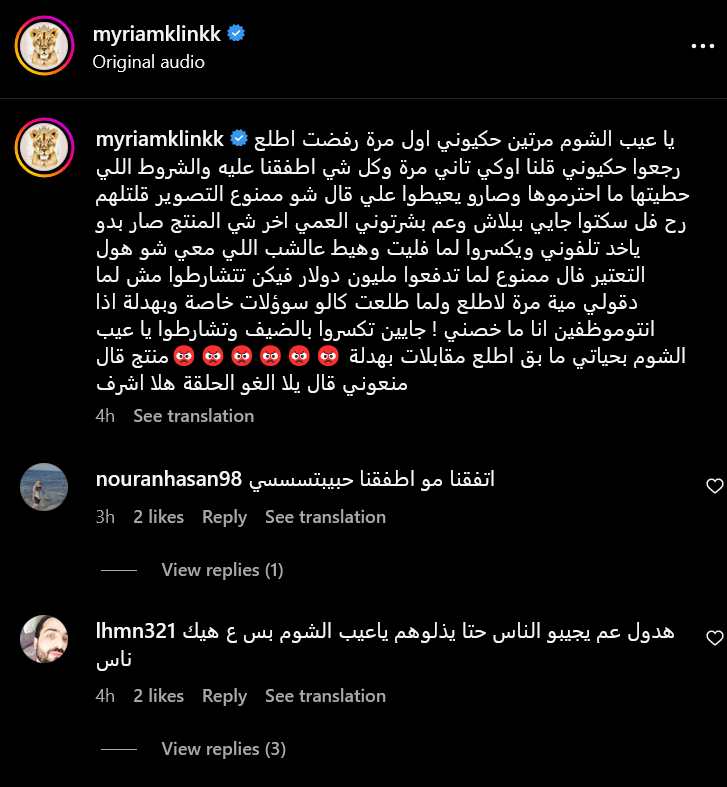
Task: See translation of lhmn321's comment
Action: [325, 696]
